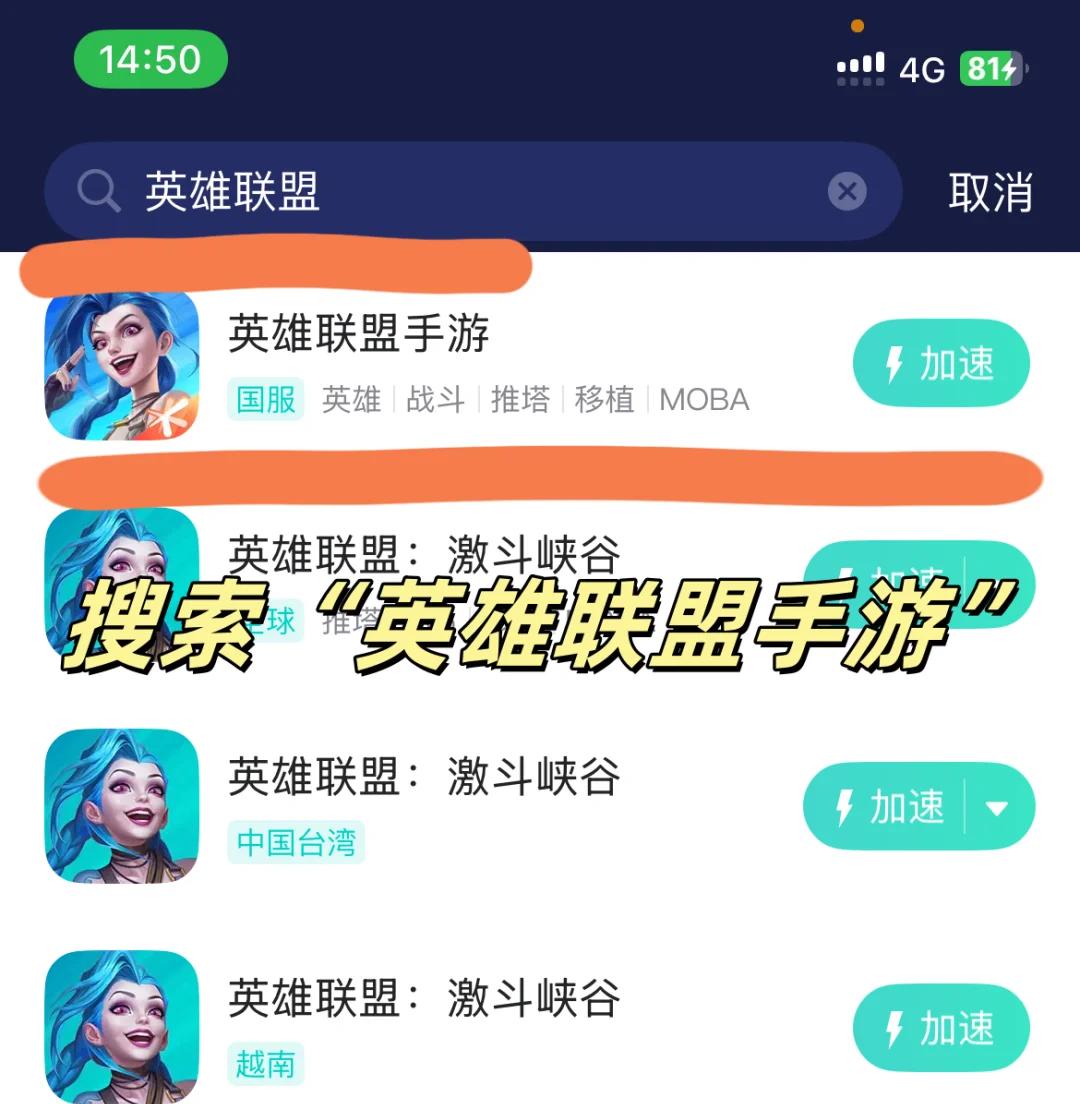
Task: Click the search magnifier icon
Action: coord(97,192)
